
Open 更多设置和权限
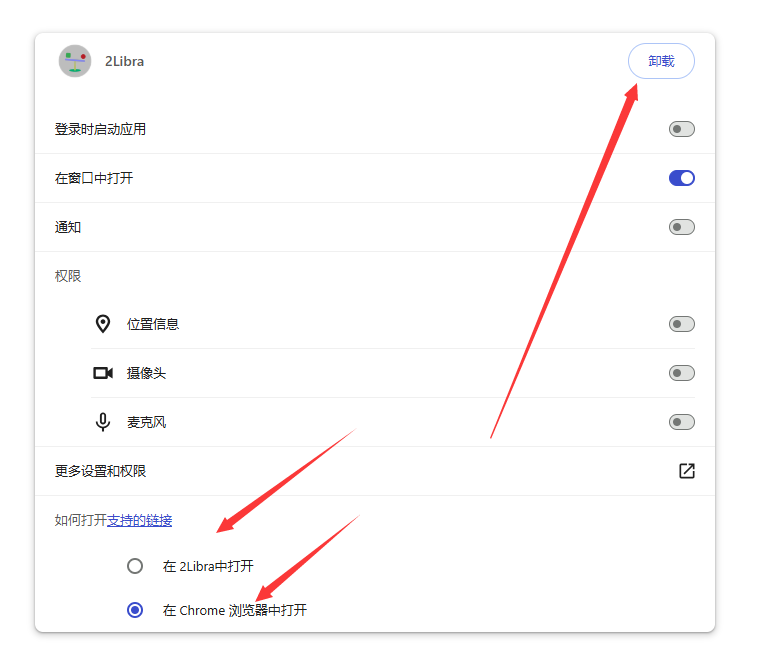pyautogui.click(x=686, y=471)
